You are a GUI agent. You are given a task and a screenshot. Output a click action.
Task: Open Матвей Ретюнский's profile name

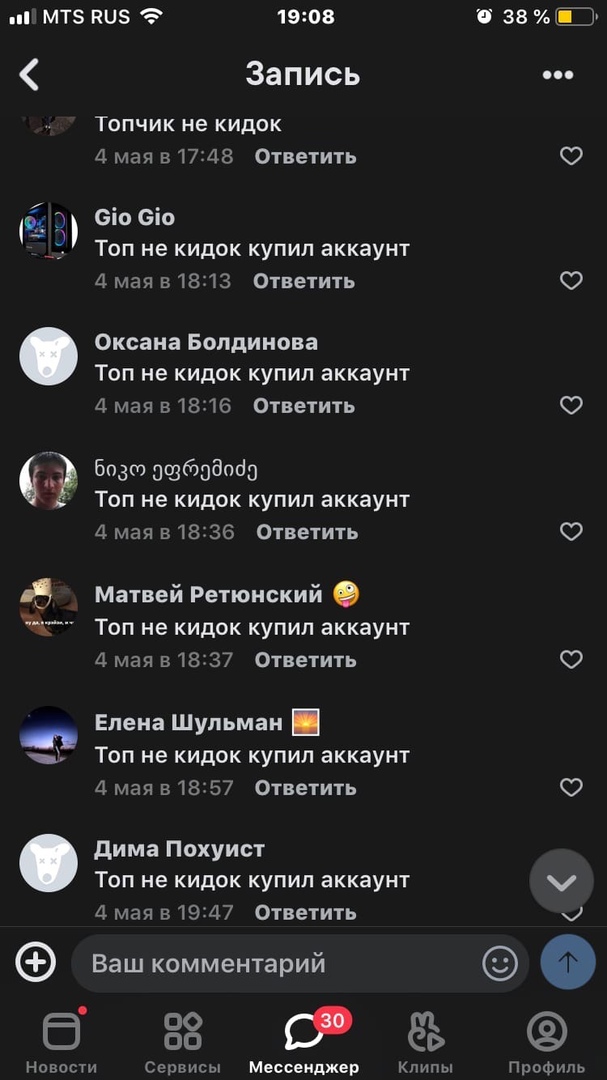point(208,595)
